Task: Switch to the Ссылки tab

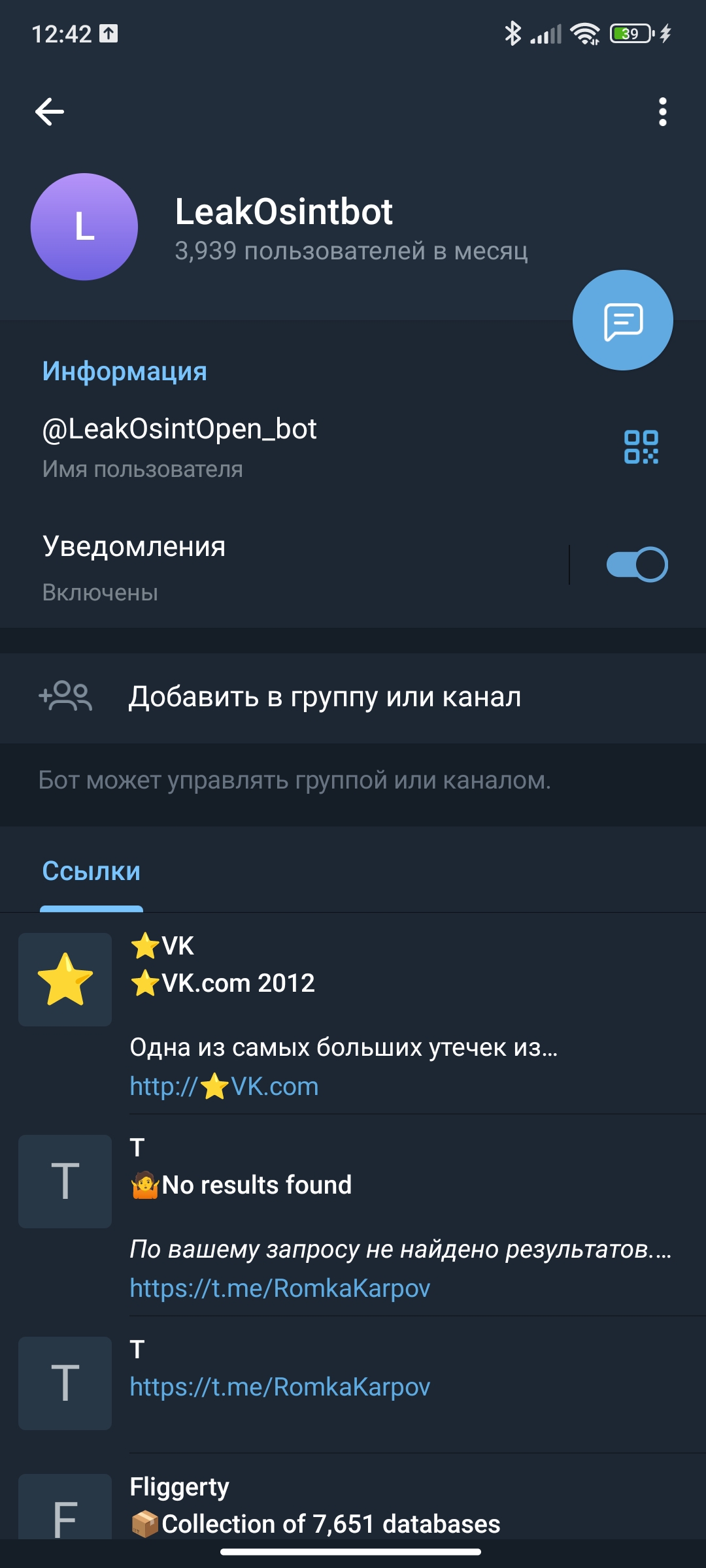Action: click(x=92, y=872)
